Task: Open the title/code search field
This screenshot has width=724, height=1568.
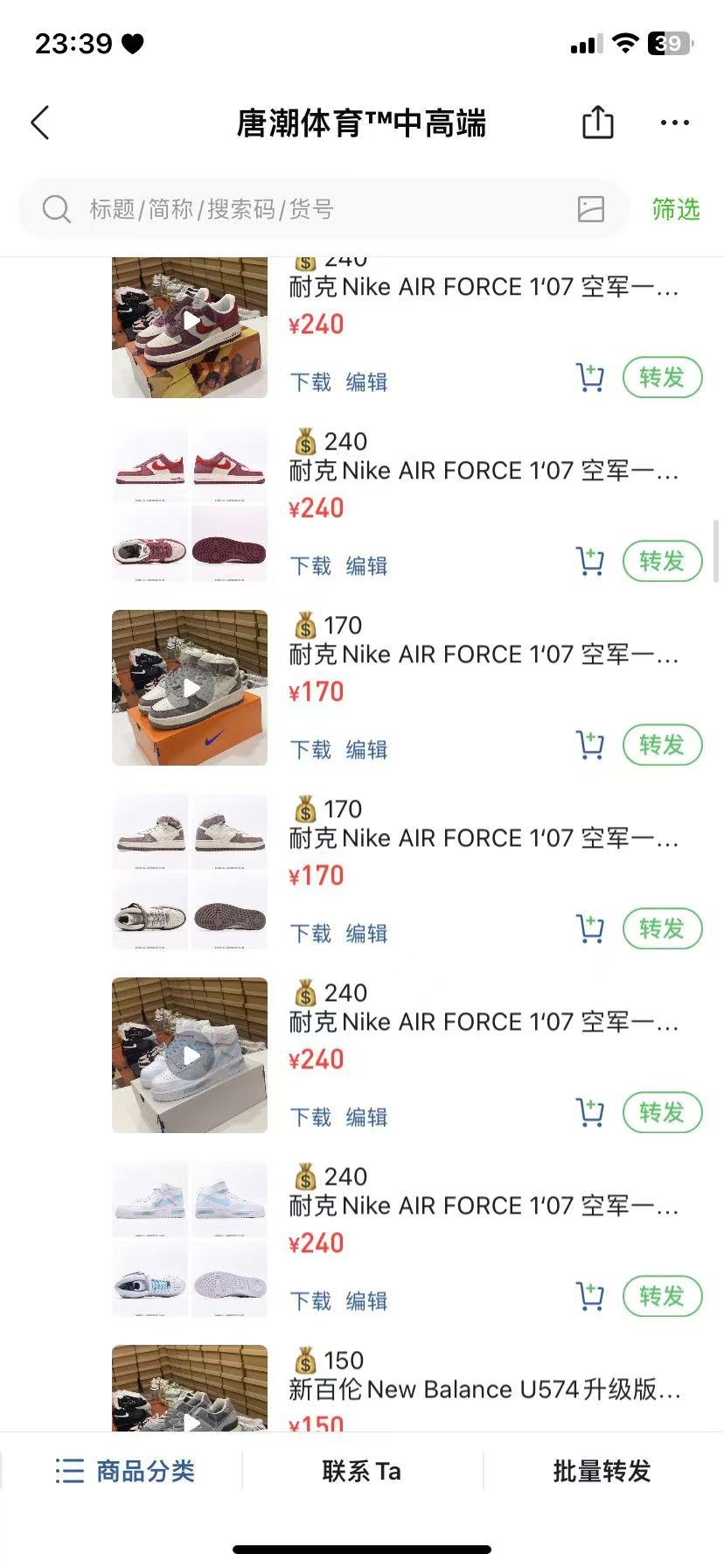Action: click(x=324, y=209)
